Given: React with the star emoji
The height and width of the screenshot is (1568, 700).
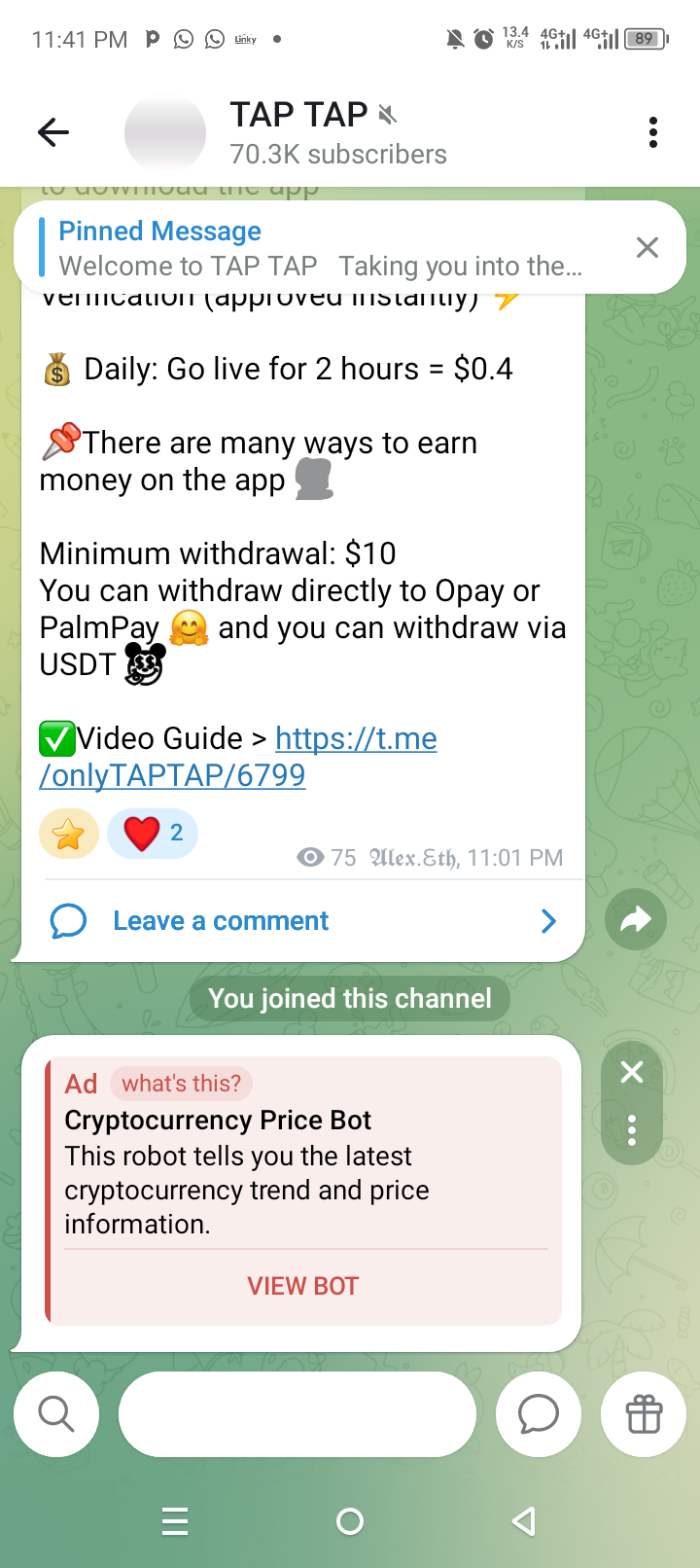Looking at the screenshot, I should 68,834.
